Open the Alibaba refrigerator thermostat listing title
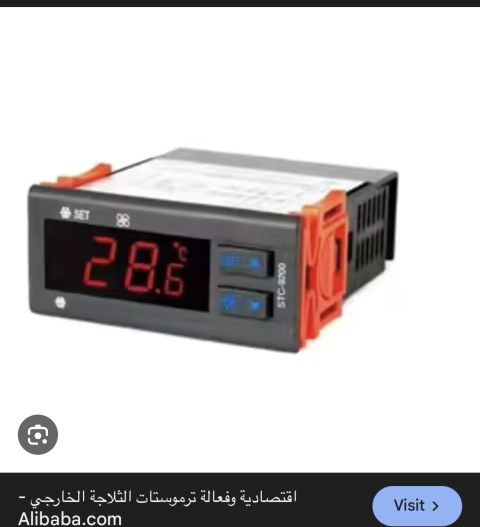480x527 pixels. pyautogui.click(x=157, y=508)
